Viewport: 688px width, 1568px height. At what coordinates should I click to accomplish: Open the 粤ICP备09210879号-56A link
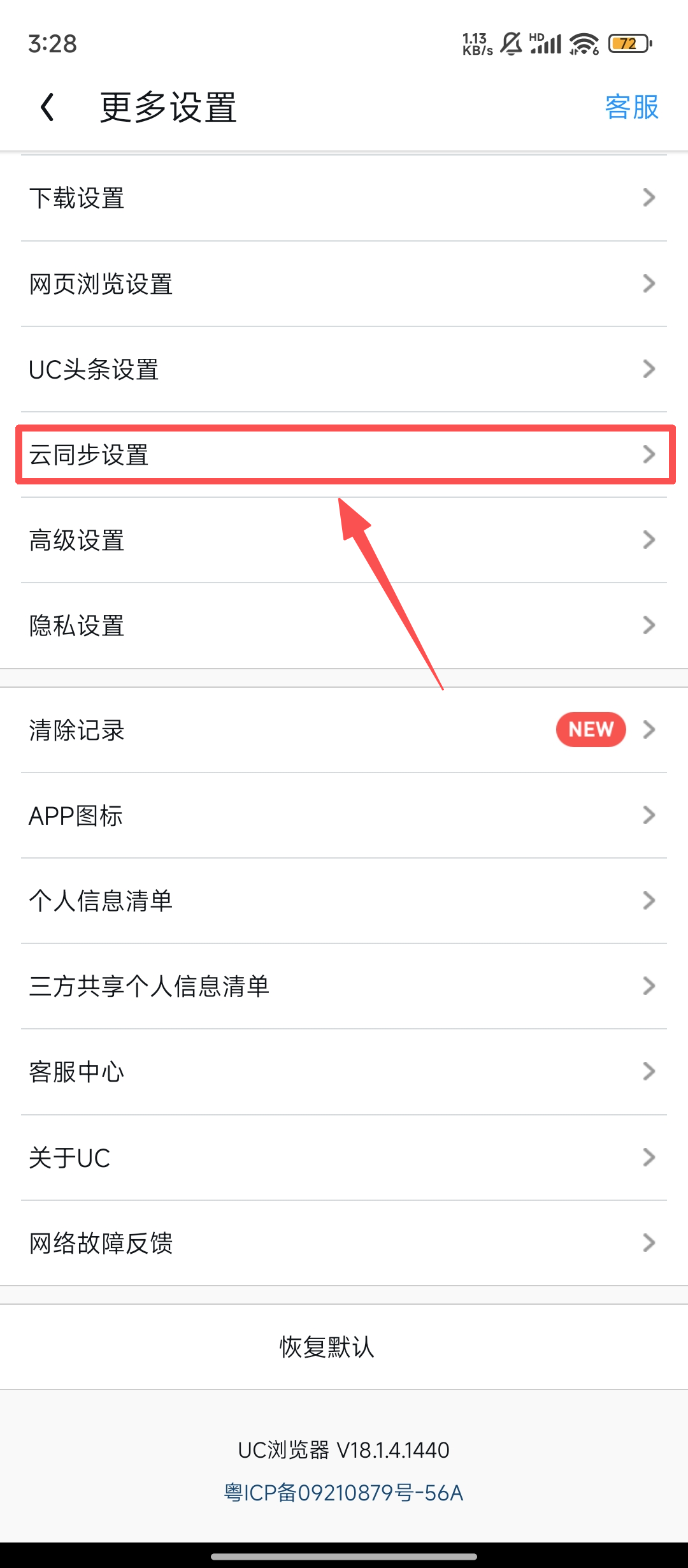(344, 1493)
